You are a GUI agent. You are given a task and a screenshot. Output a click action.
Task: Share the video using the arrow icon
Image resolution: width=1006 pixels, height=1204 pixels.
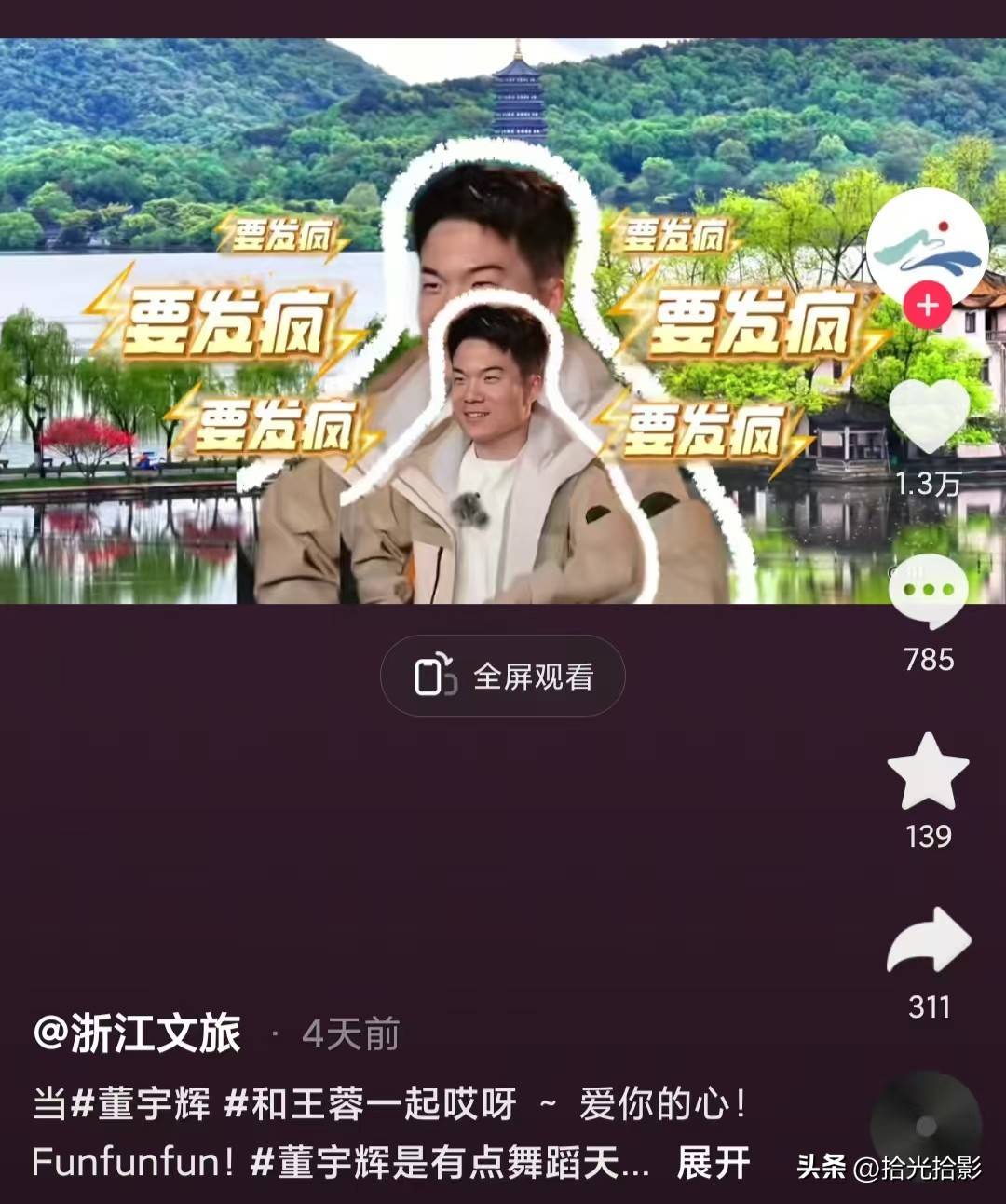tap(929, 941)
